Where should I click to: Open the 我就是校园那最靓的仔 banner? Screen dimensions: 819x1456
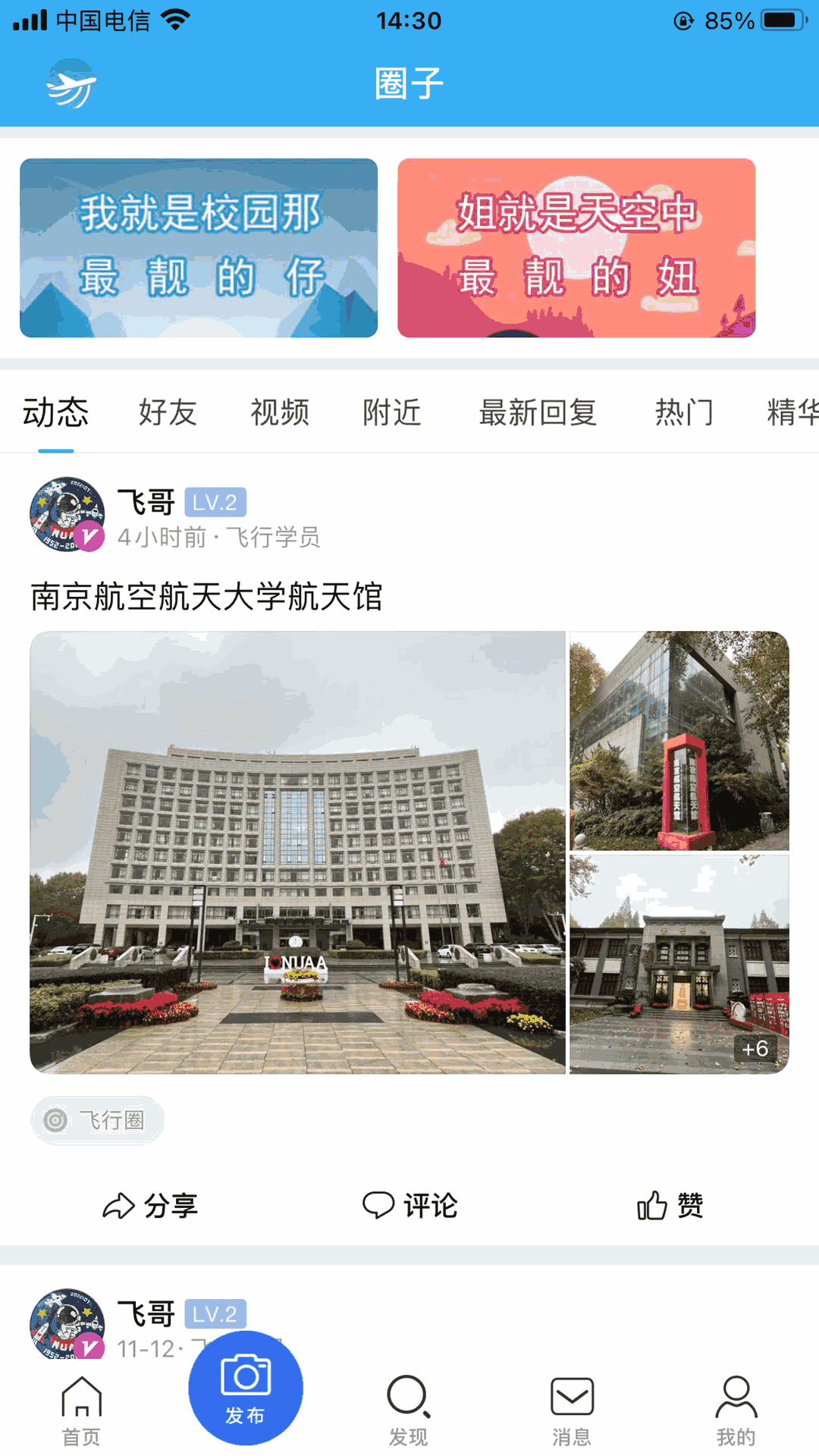(x=199, y=248)
